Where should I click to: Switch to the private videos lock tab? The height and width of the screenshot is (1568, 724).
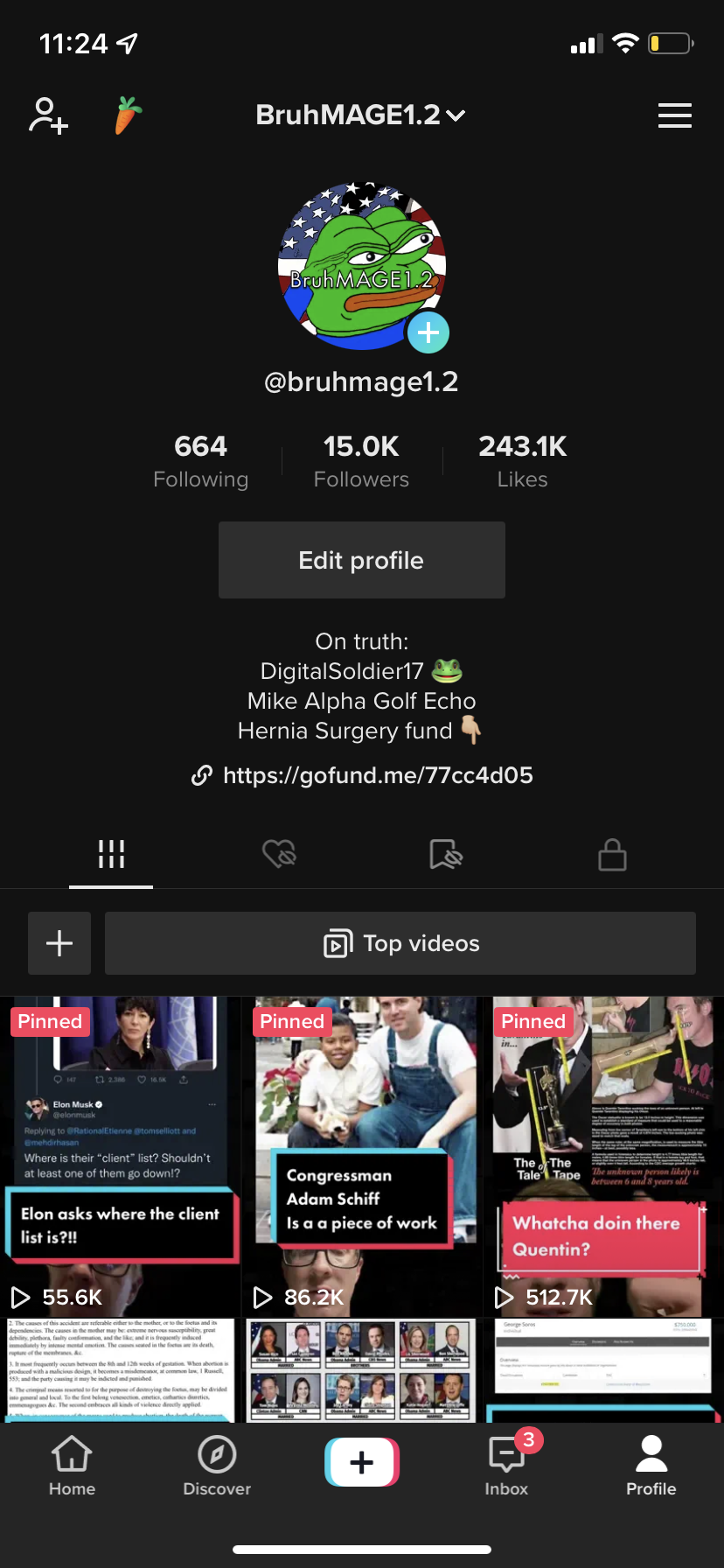[612, 854]
